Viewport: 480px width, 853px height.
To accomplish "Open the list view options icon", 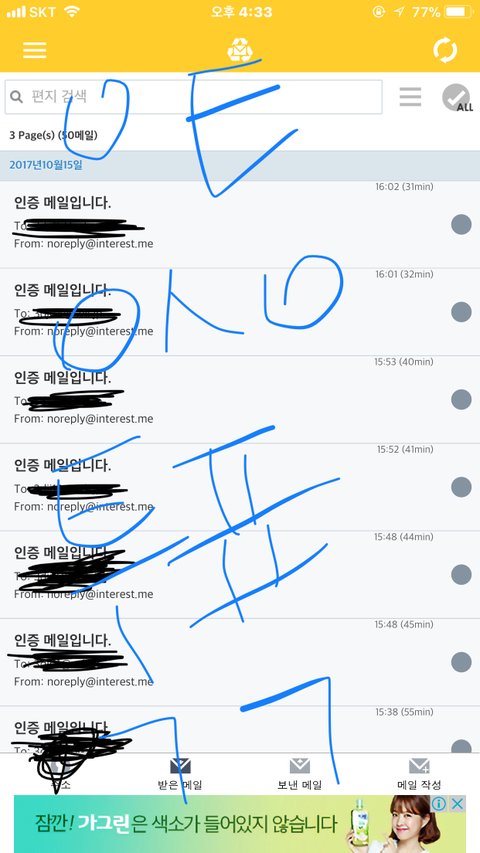I will 410,97.
